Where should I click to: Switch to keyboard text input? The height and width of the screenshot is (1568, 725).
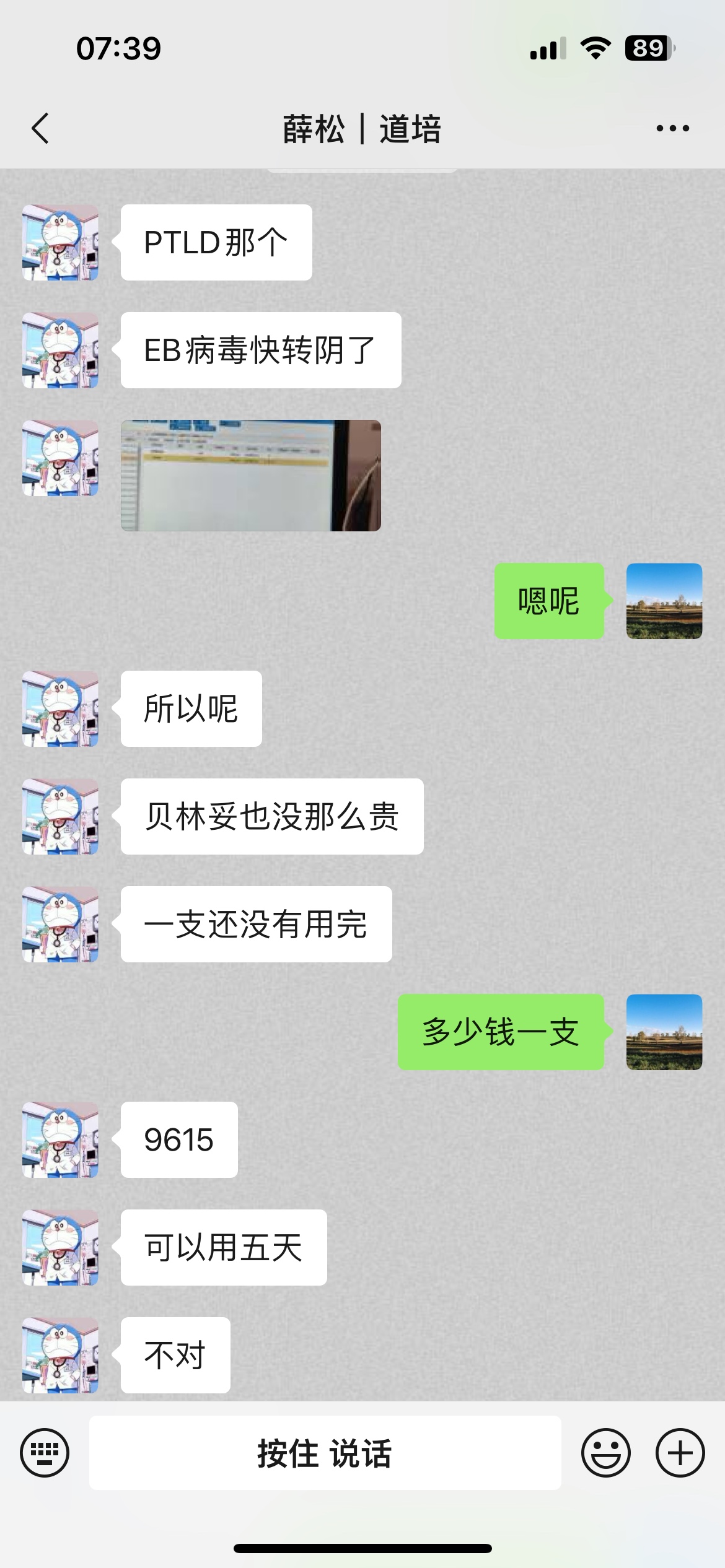click(45, 1453)
